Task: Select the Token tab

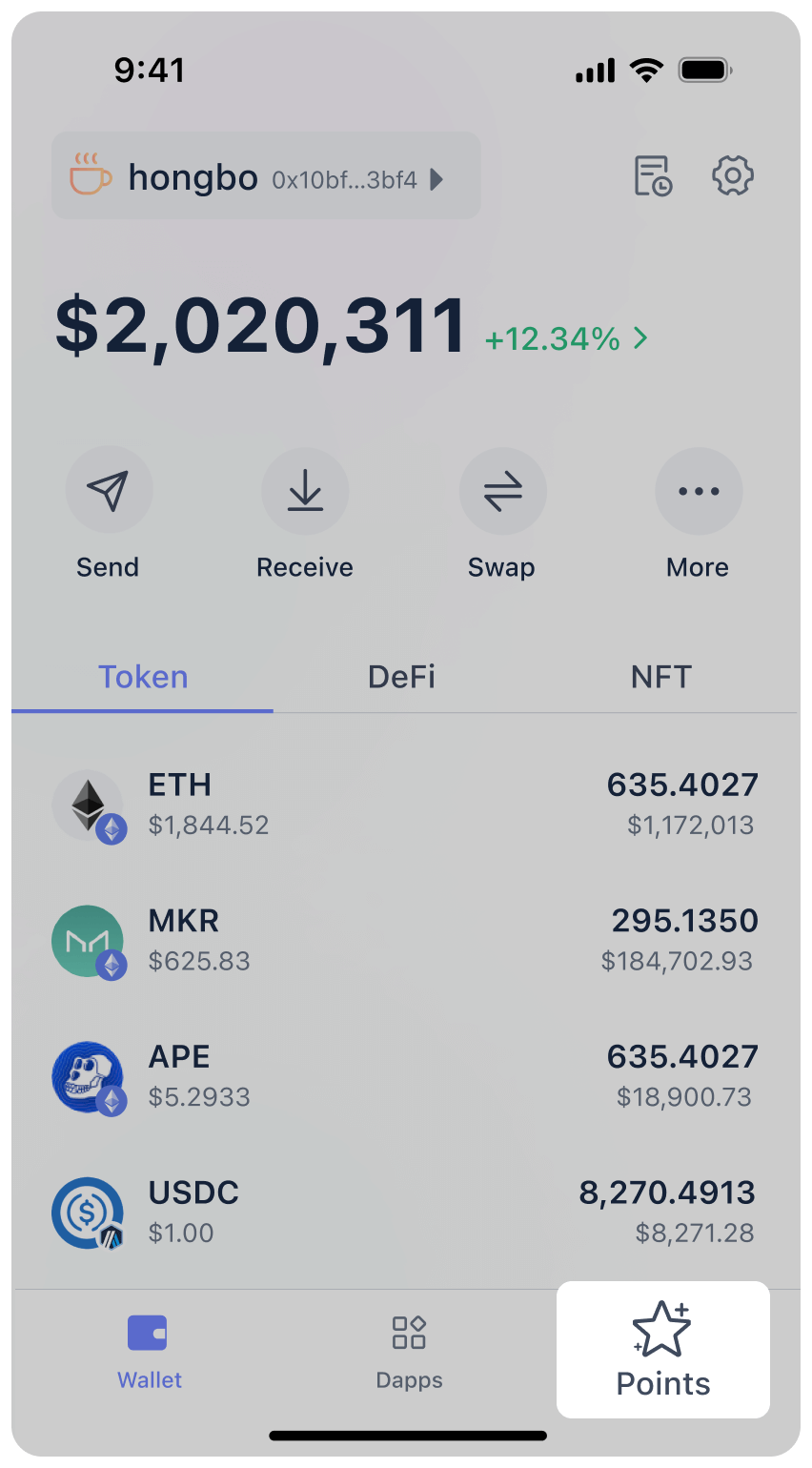Action: click(x=143, y=677)
